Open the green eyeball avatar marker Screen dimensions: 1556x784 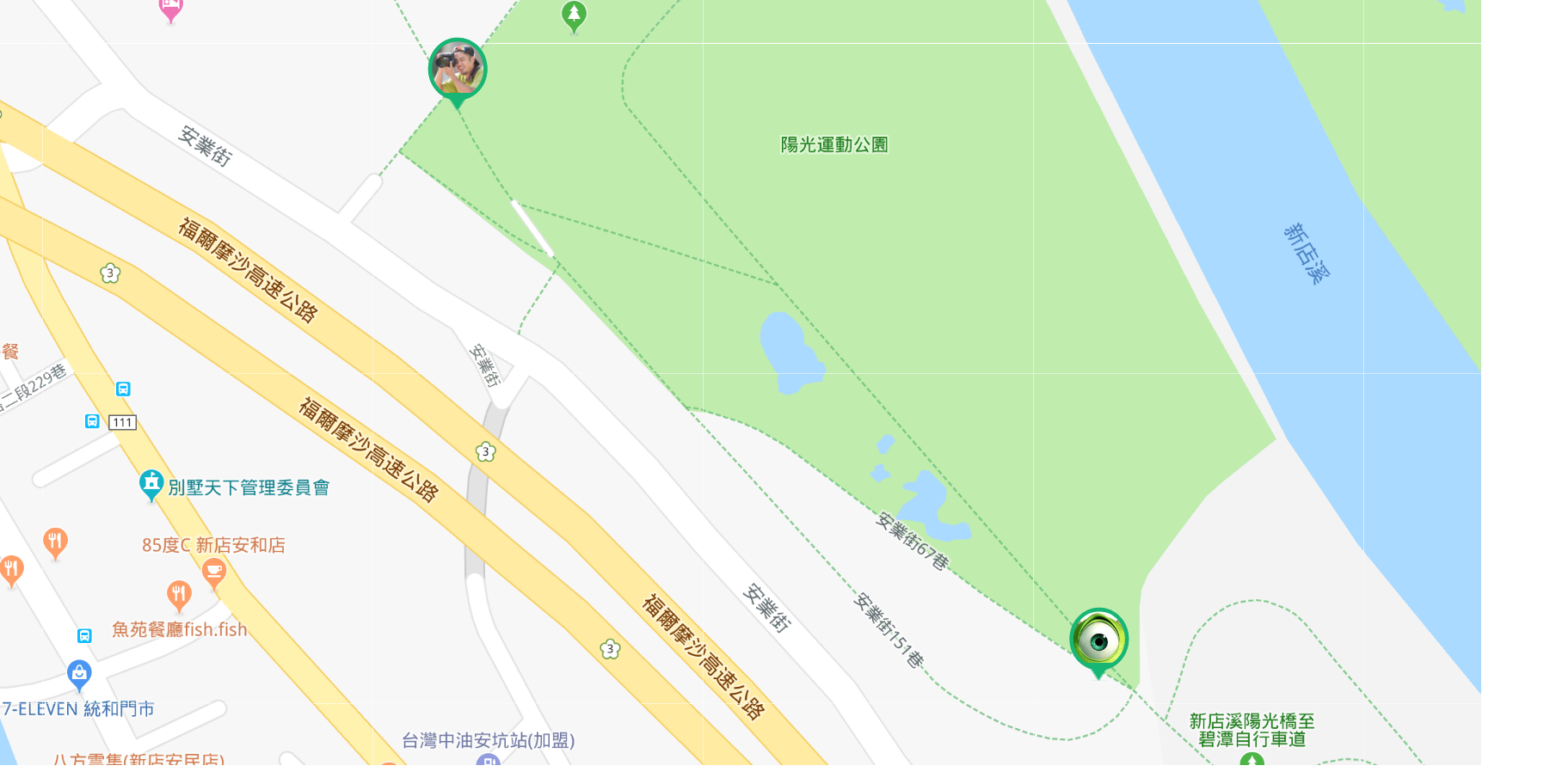coord(1098,640)
